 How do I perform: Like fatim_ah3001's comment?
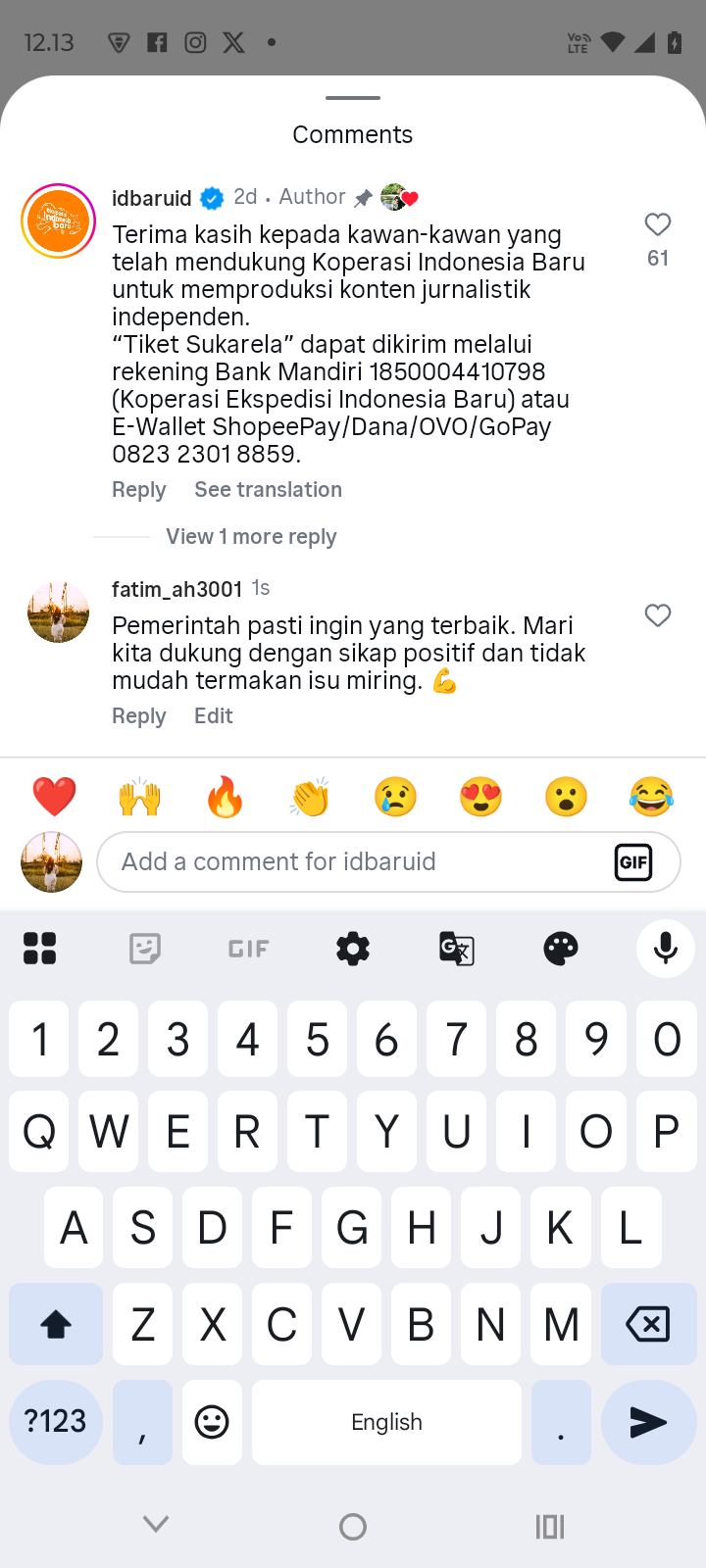coord(657,615)
